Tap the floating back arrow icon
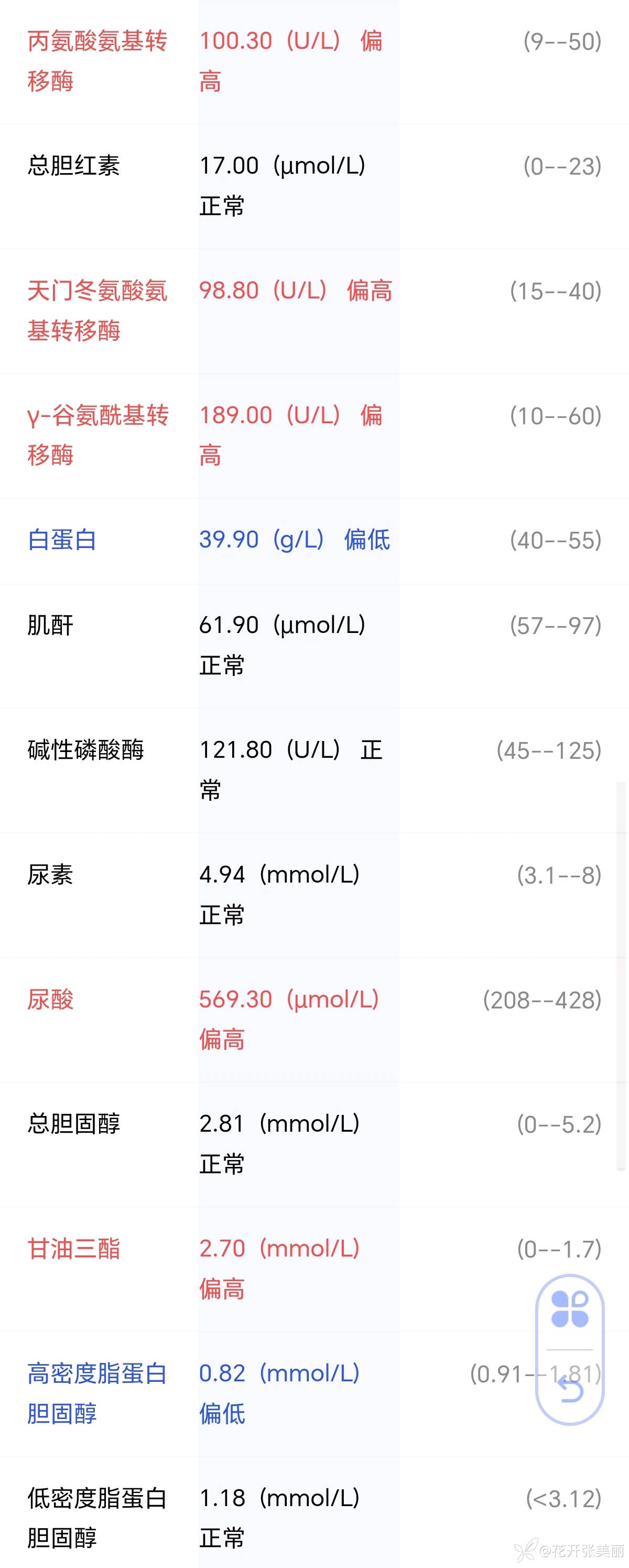Image resolution: width=629 pixels, height=1568 pixels. pos(571,1389)
